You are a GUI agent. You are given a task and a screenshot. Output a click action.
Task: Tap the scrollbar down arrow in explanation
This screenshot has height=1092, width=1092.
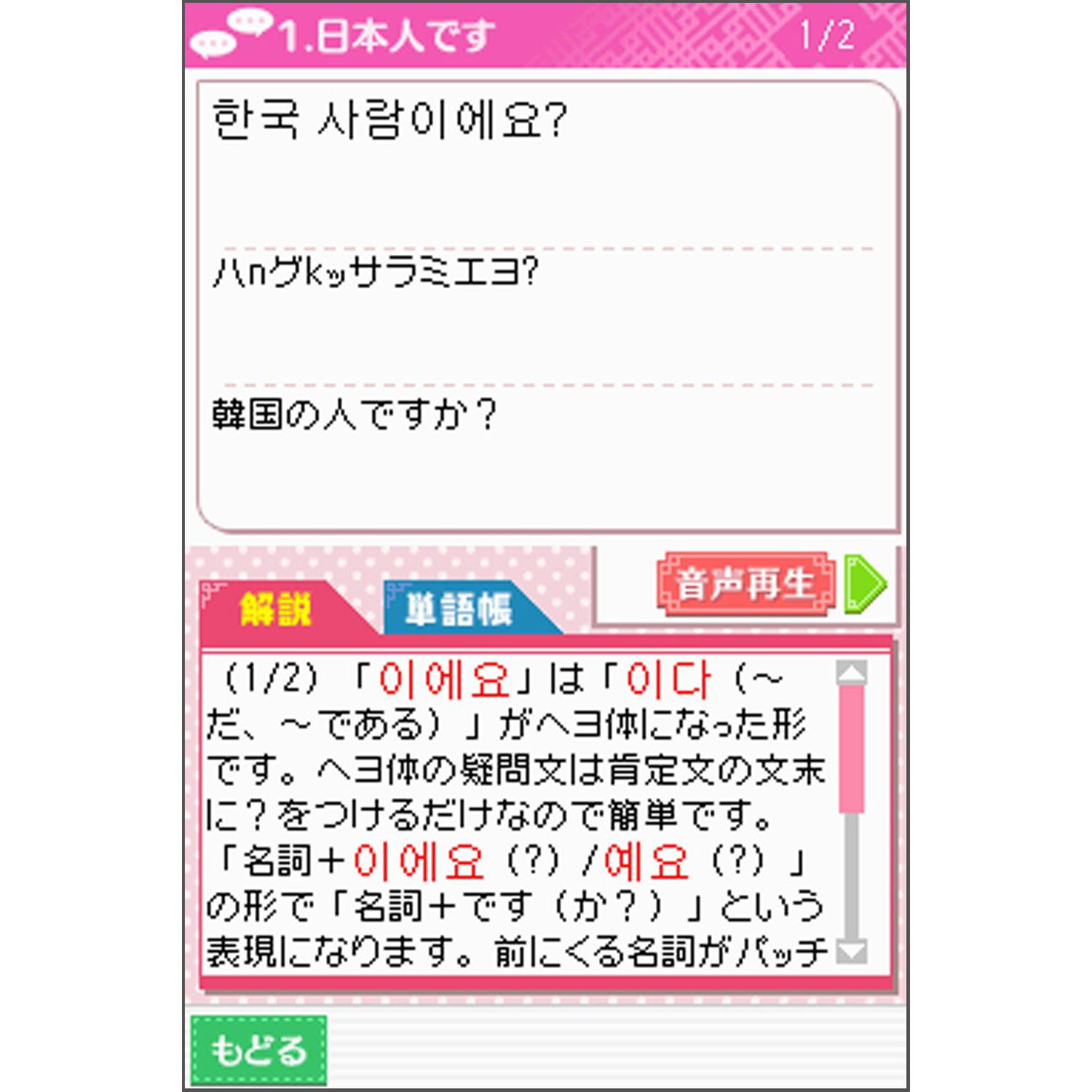pyautogui.click(x=852, y=951)
